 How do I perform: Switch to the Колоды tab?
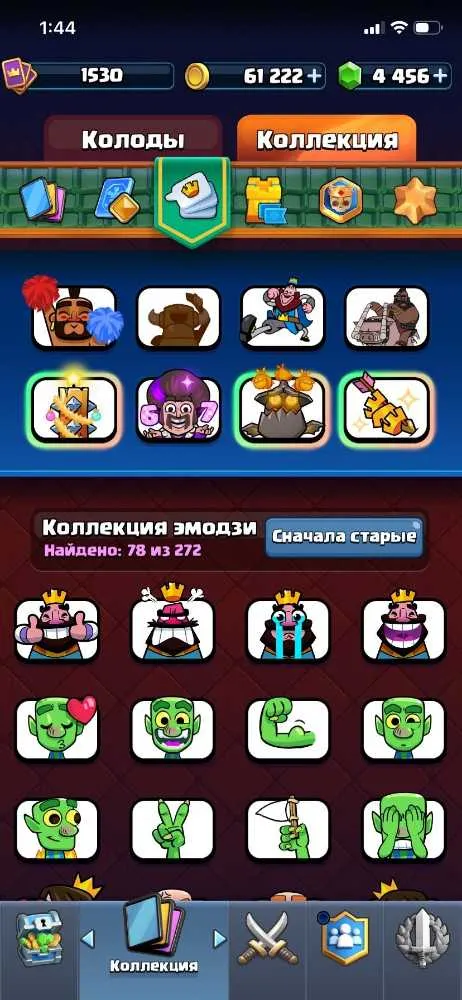[133, 139]
